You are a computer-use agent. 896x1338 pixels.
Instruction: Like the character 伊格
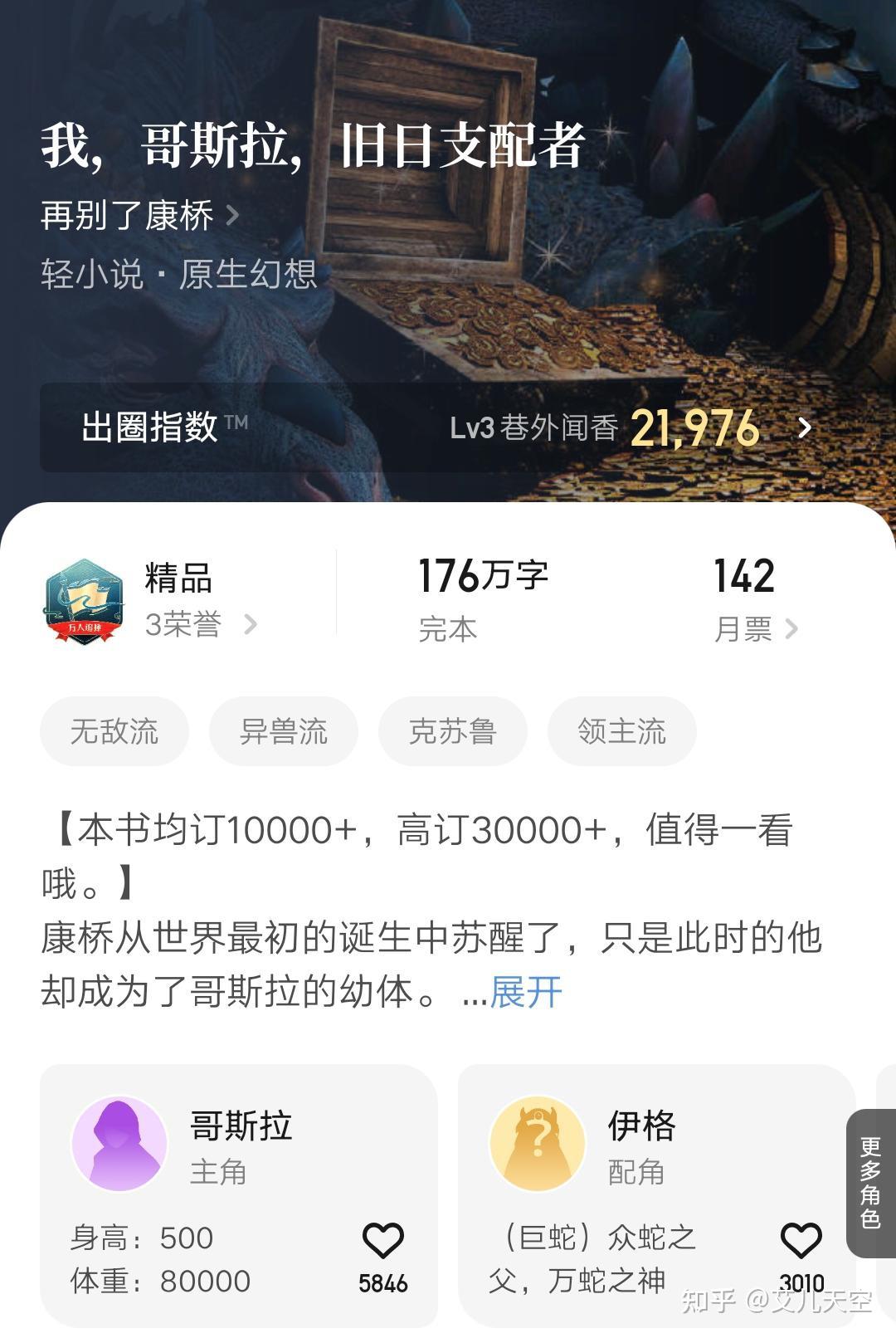click(x=801, y=1242)
